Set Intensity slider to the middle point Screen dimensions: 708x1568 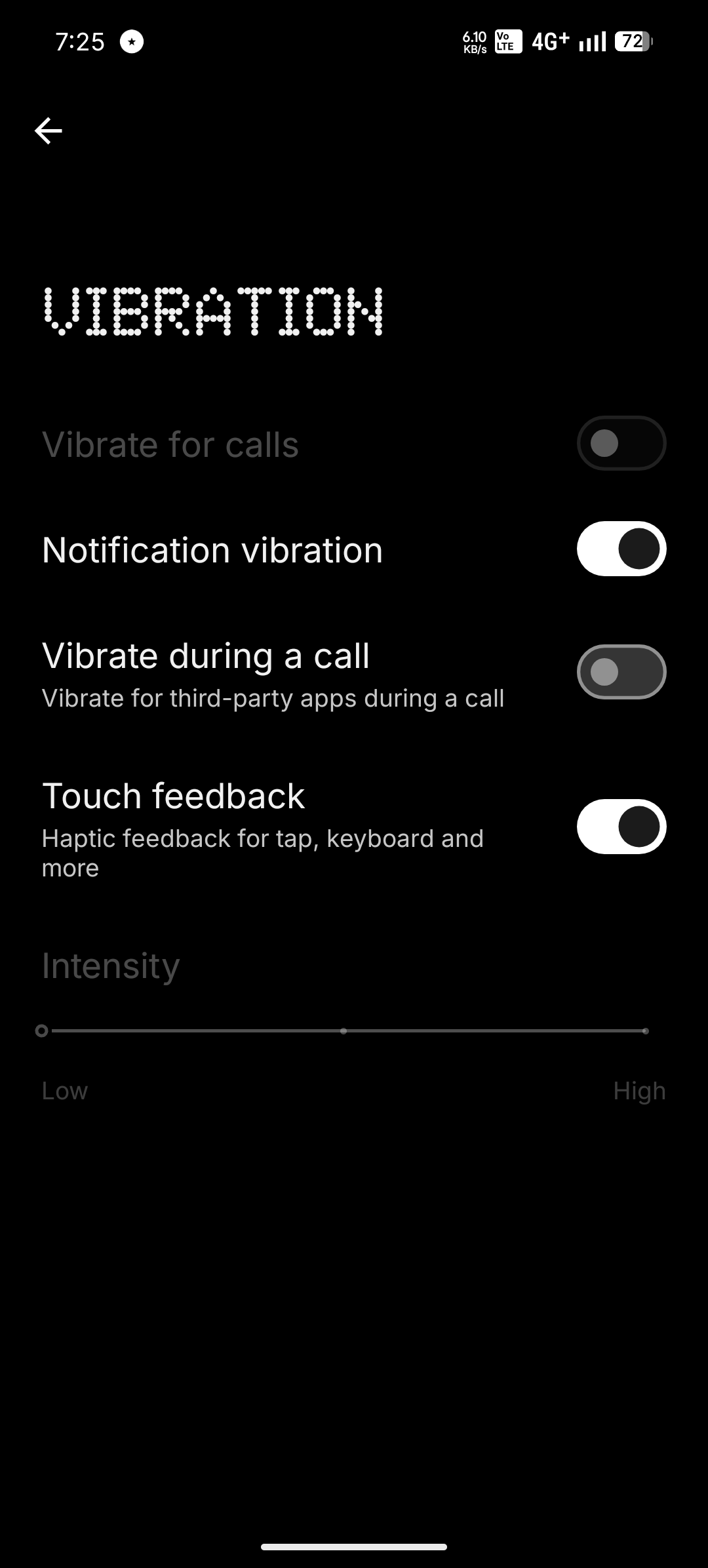(x=344, y=1031)
